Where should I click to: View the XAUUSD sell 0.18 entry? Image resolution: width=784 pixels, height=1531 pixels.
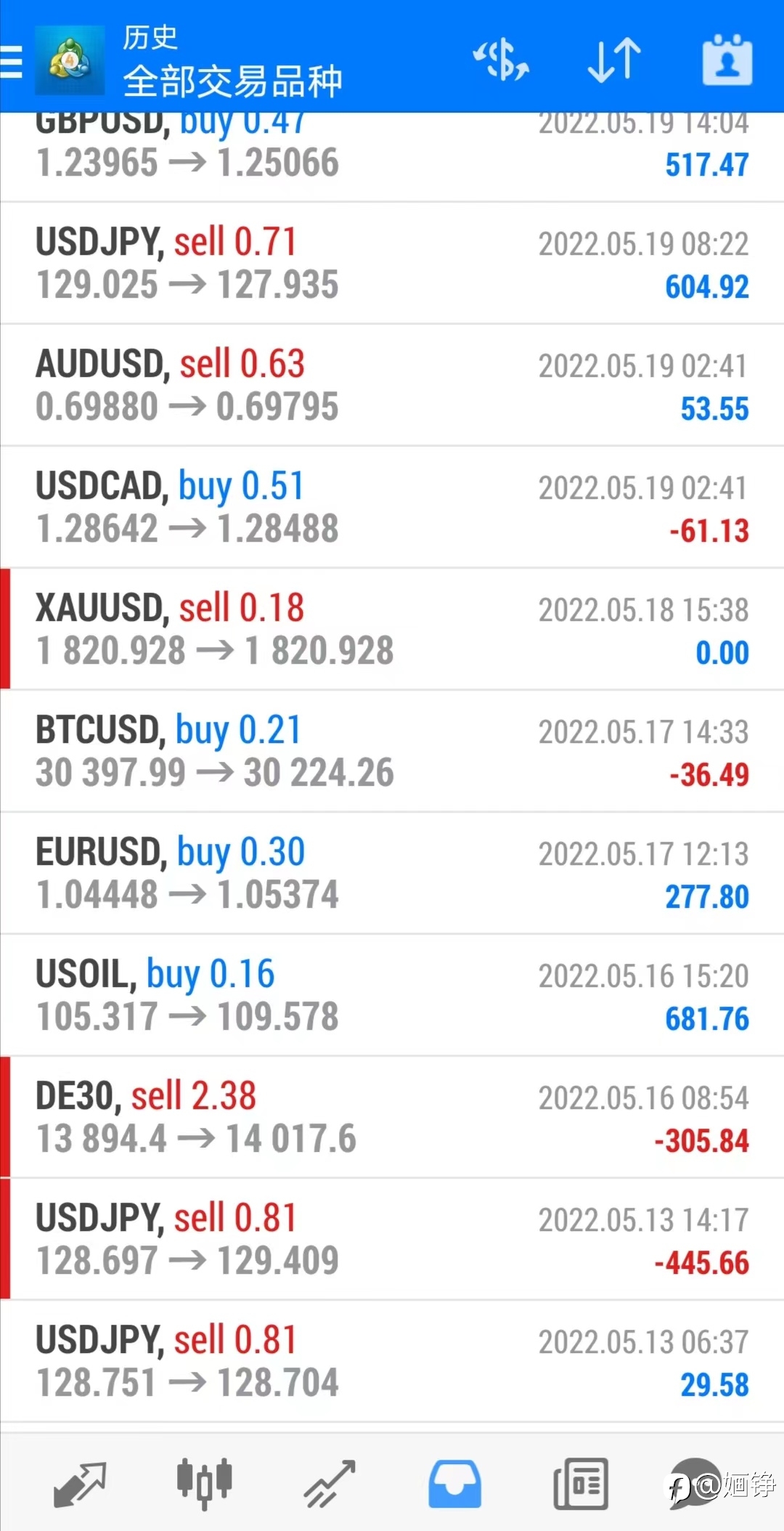click(x=392, y=629)
